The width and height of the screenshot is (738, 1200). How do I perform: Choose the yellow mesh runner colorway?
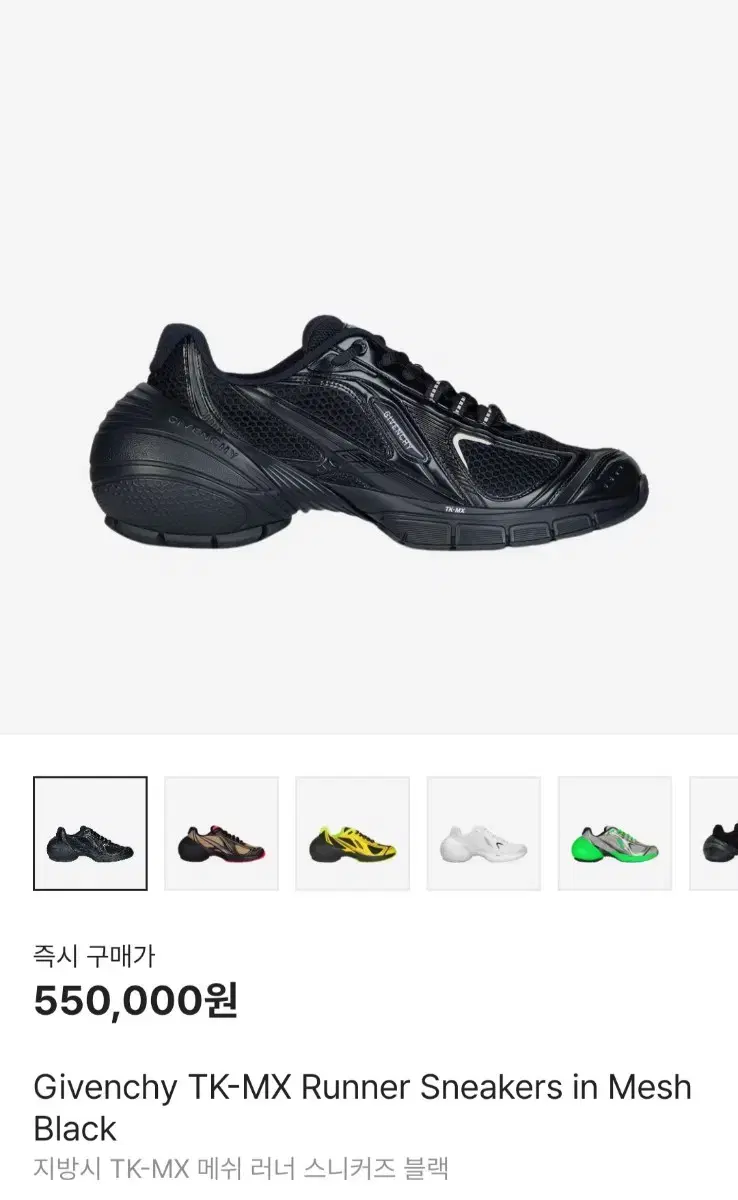point(350,833)
